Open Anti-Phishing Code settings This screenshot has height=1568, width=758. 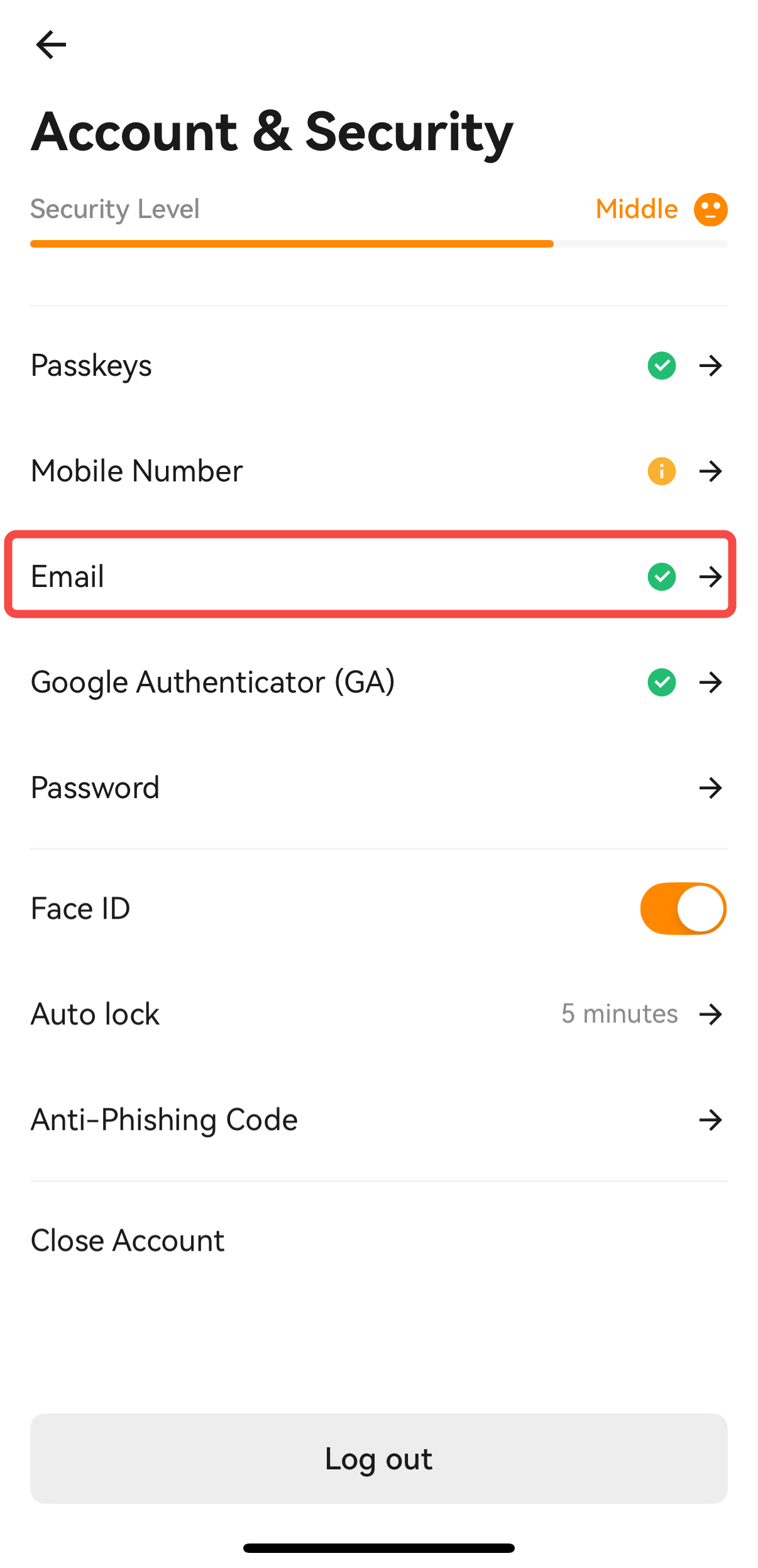pos(379,1120)
